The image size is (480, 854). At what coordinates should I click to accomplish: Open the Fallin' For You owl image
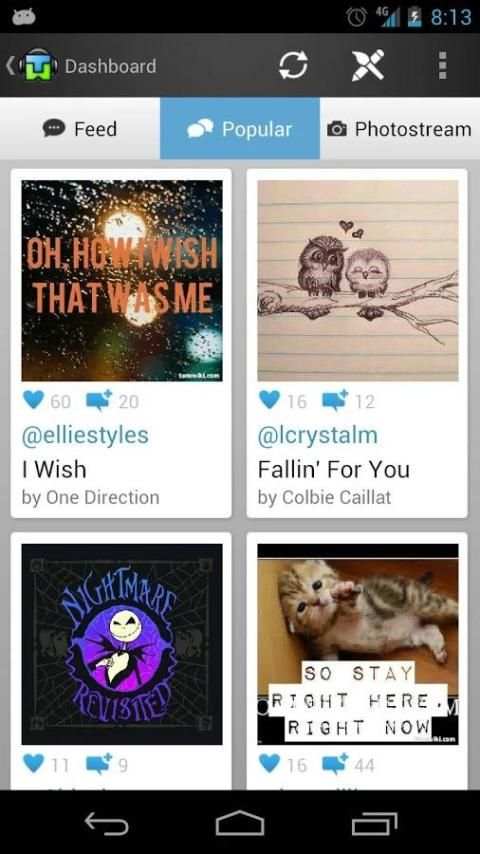coord(358,280)
